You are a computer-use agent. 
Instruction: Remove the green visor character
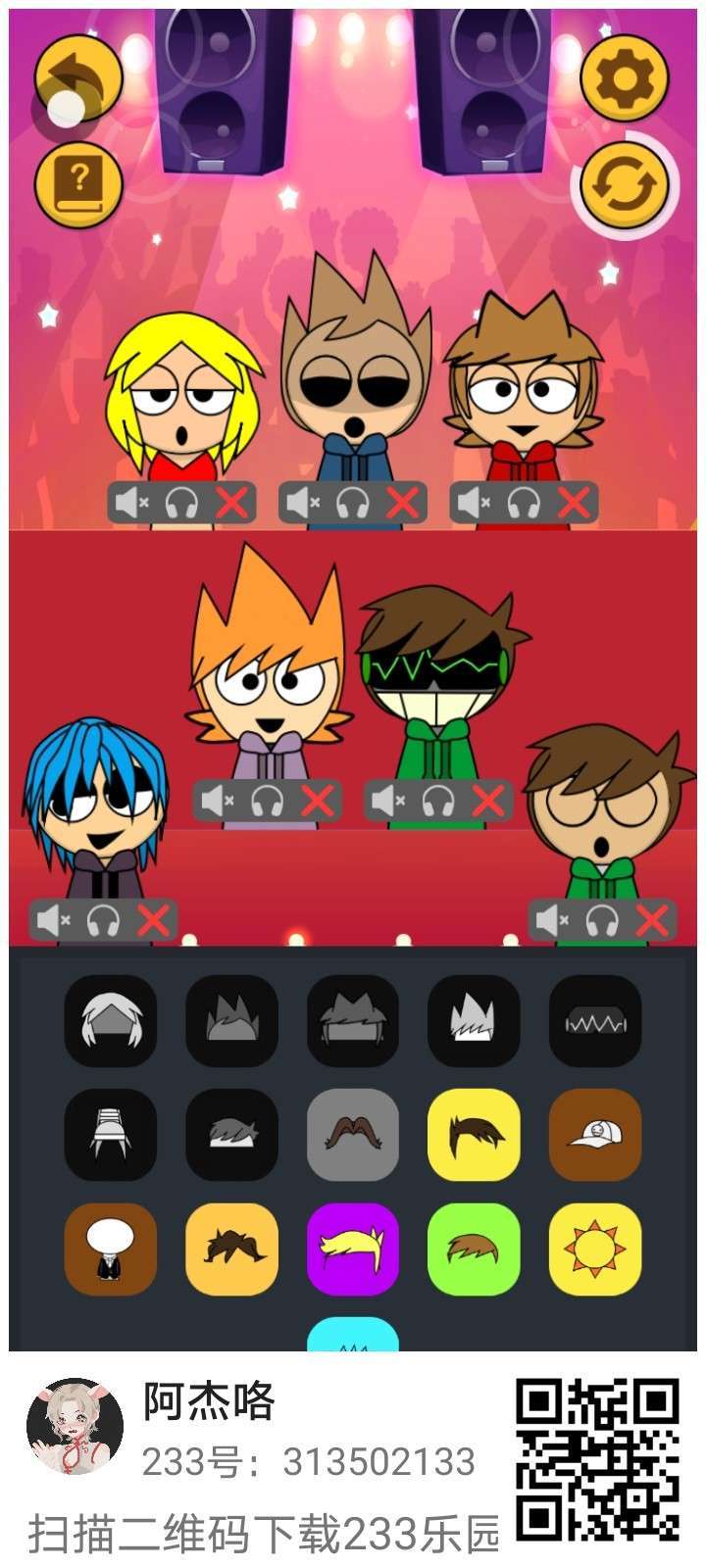click(x=487, y=802)
